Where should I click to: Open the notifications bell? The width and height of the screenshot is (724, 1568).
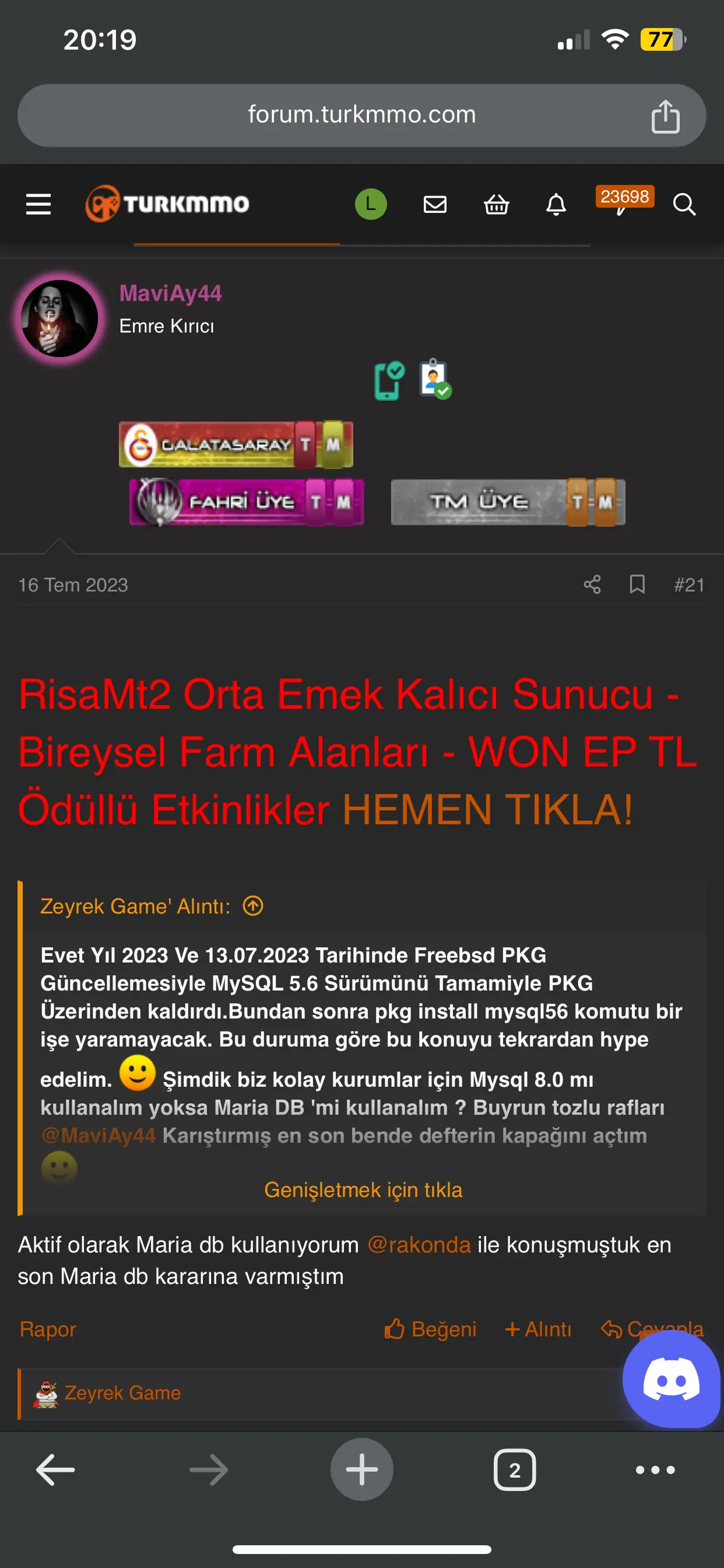coord(556,205)
